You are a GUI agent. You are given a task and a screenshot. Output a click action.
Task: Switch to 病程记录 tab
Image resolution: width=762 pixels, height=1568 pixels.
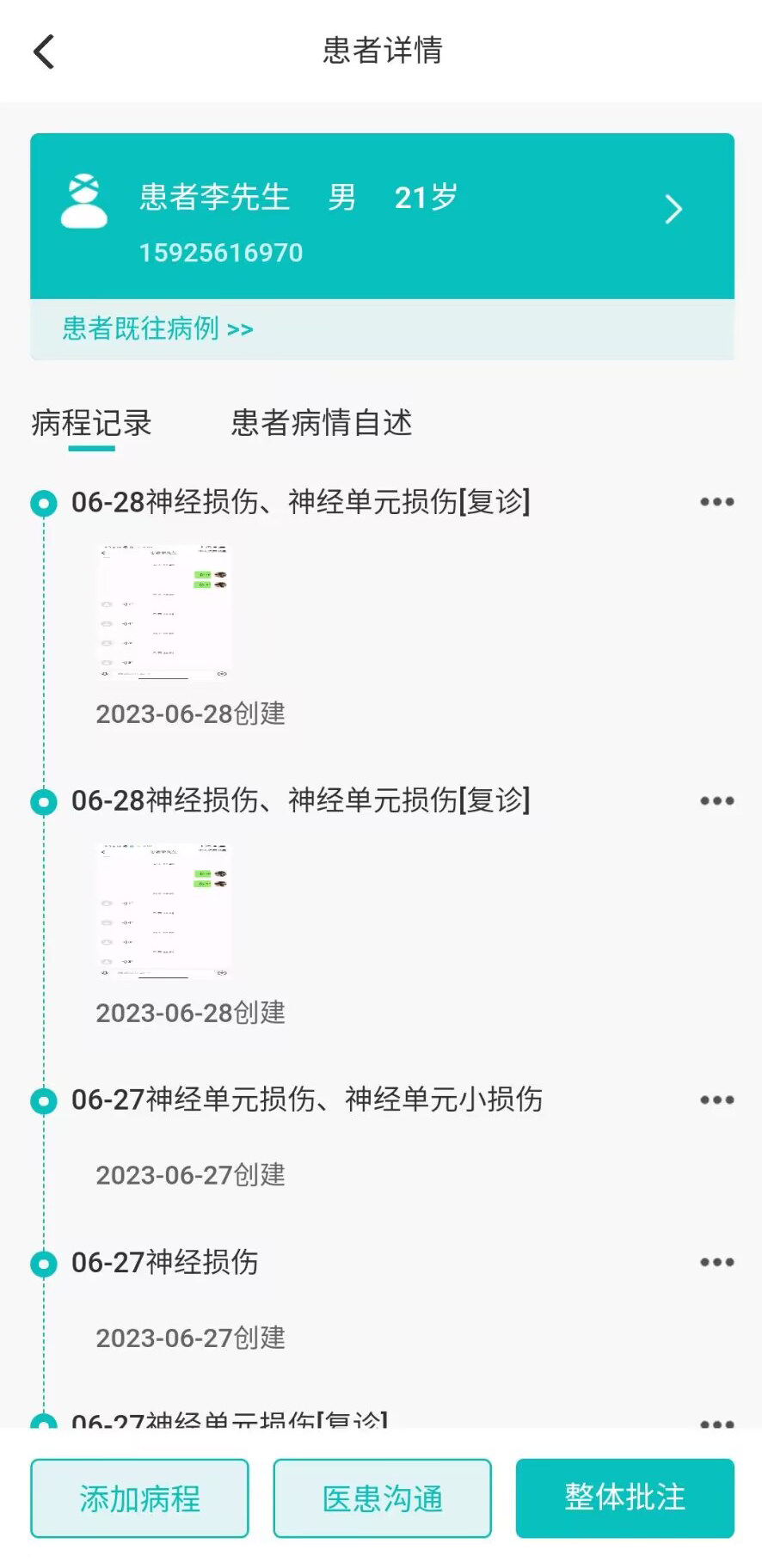click(91, 423)
